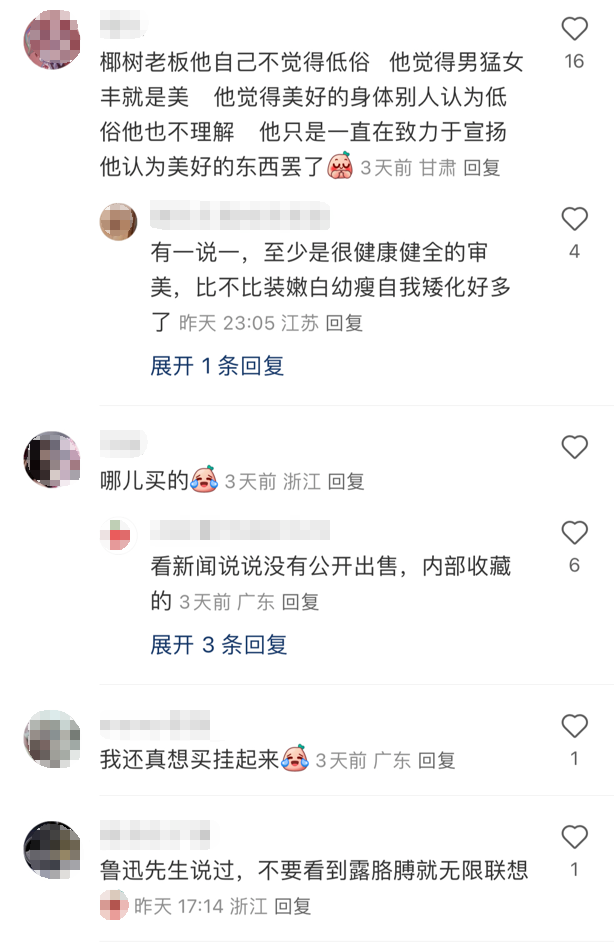This screenshot has width=614, height=946.
Task: Like the comment quoting 鲁迅先生
Action: (x=574, y=837)
